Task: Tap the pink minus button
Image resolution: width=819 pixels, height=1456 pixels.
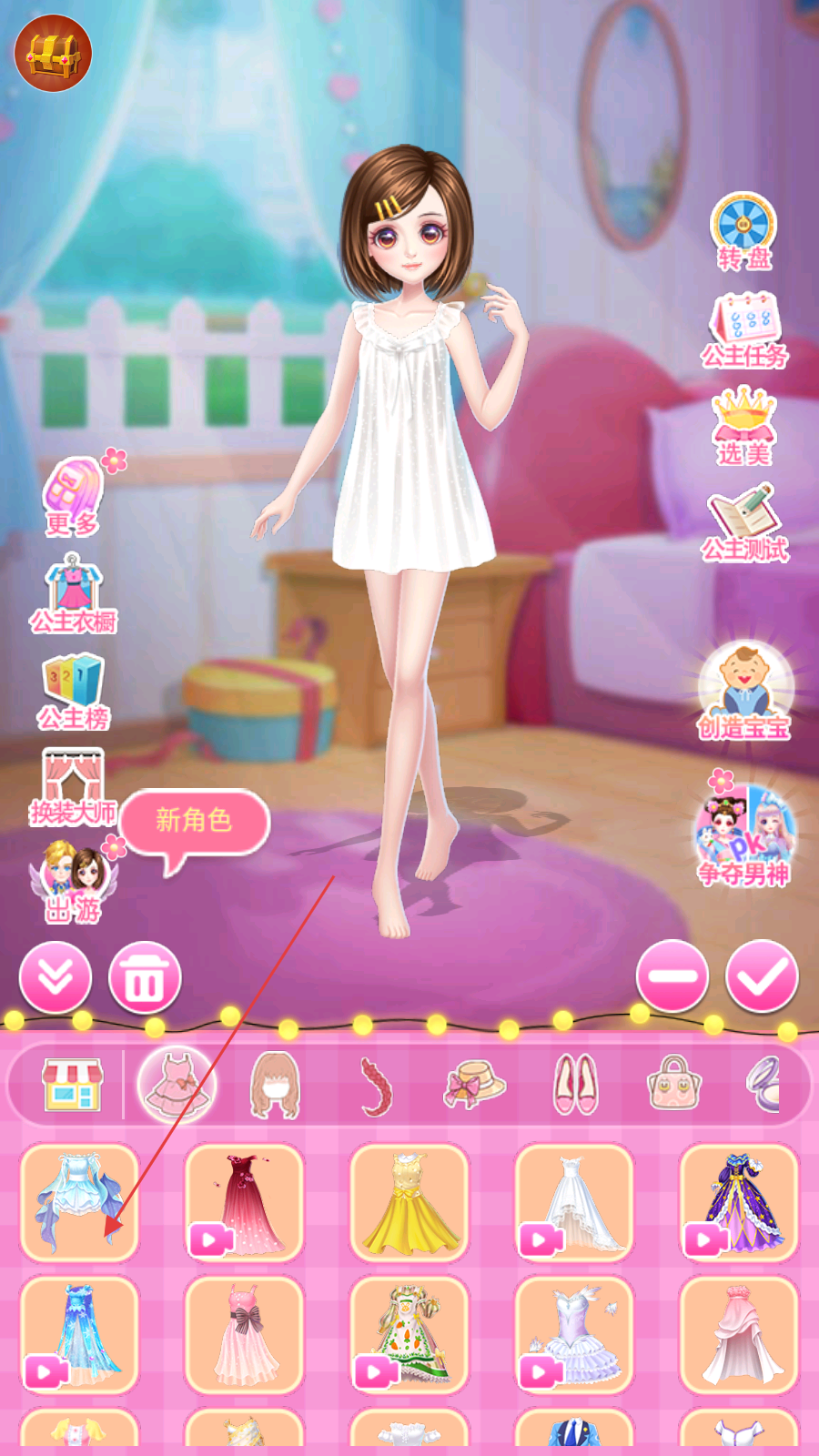Action: (672, 976)
